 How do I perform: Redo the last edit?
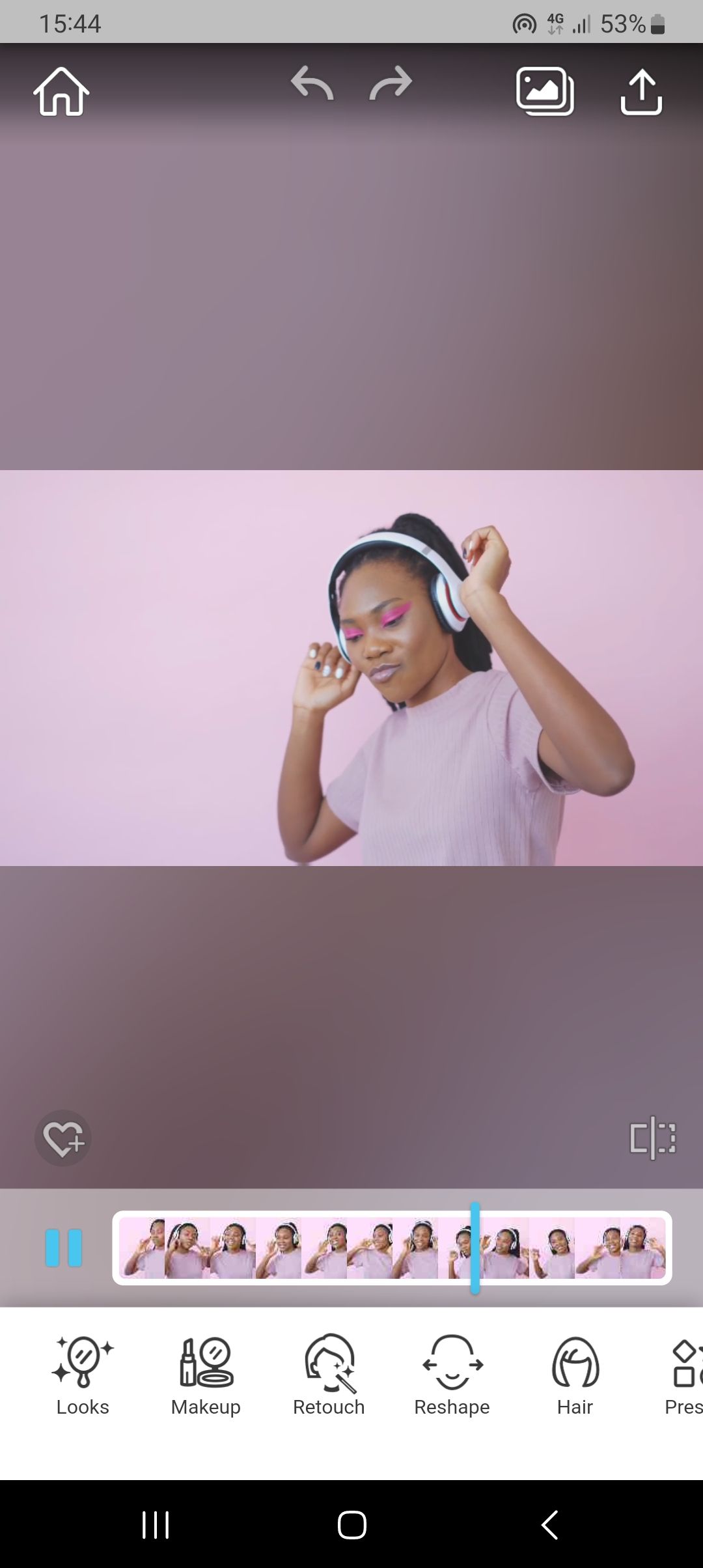click(x=391, y=83)
